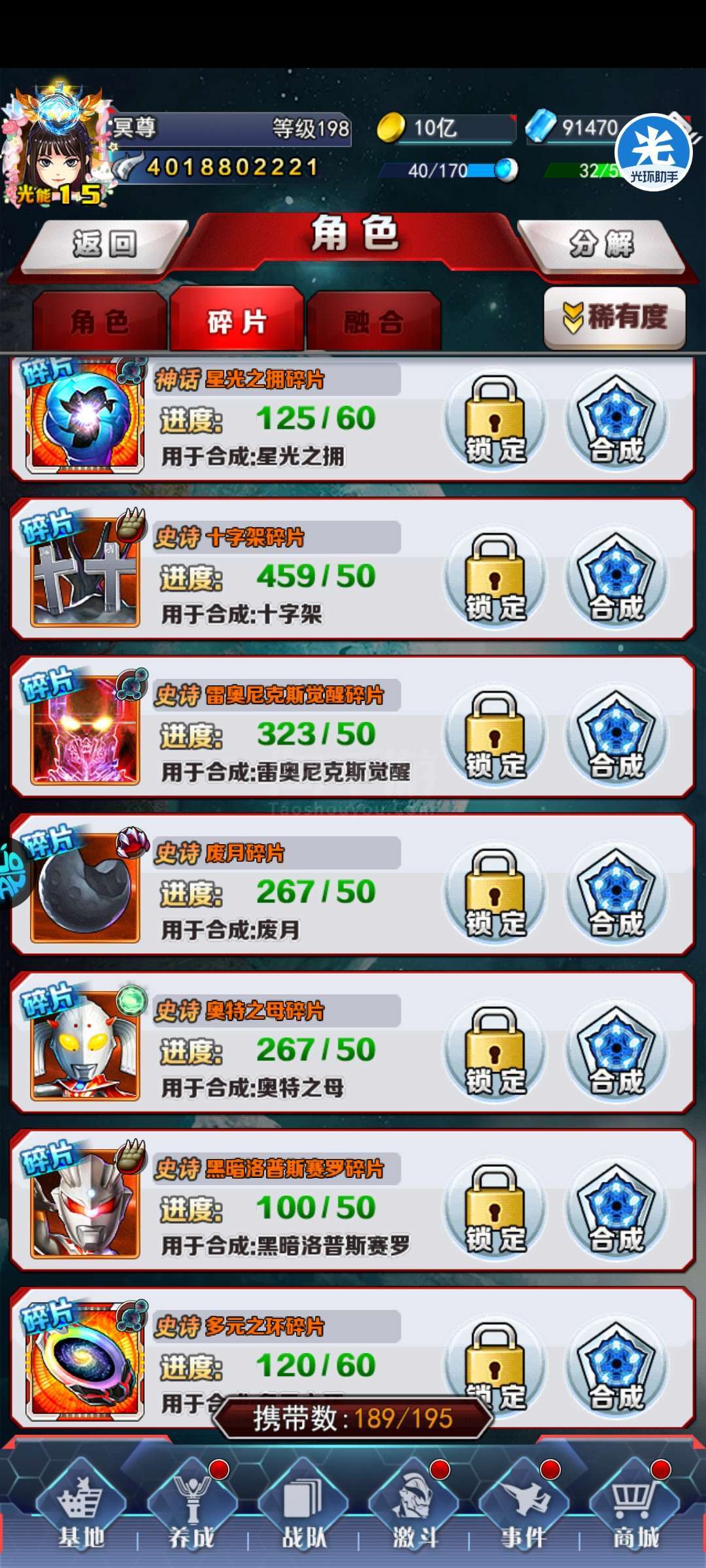The height and width of the screenshot is (1568, 706).
Task: Visit the 商城 shop tab
Action: click(x=634, y=1511)
